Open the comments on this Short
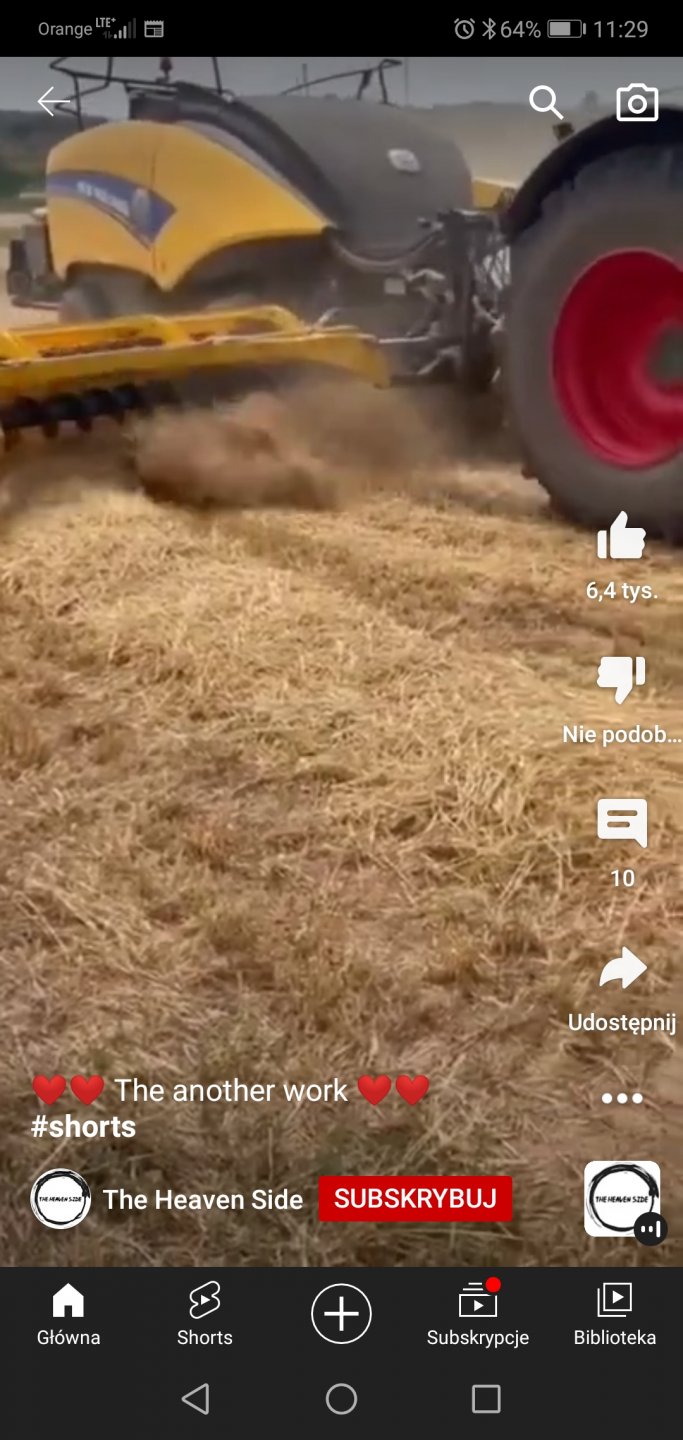The height and width of the screenshot is (1440, 683). tap(622, 824)
